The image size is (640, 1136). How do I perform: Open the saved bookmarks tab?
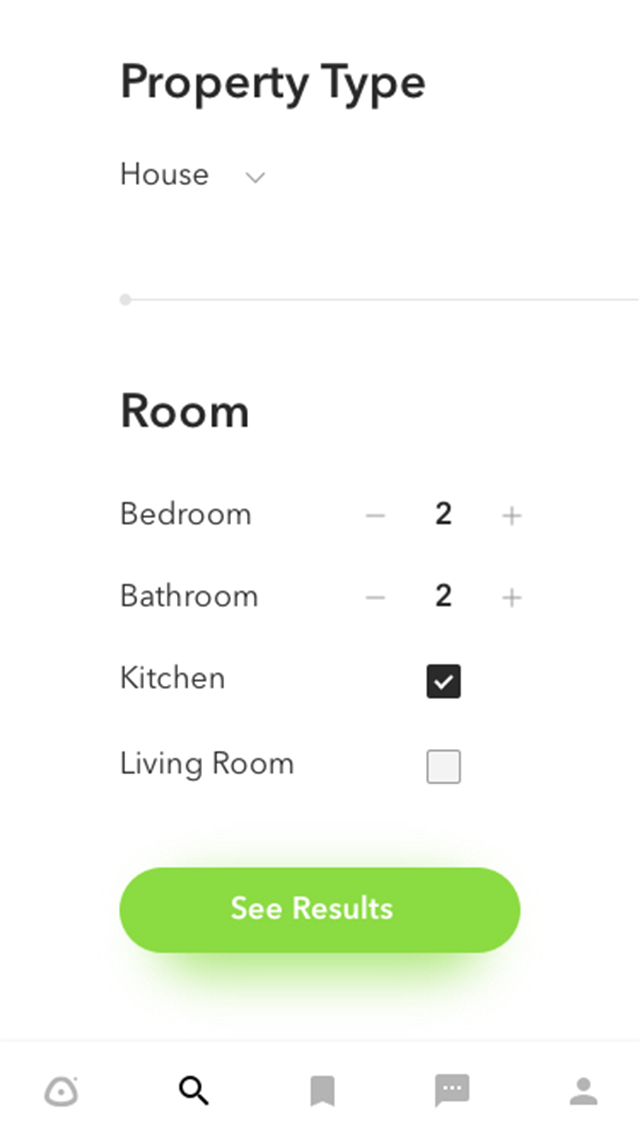pyautogui.click(x=322, y=1091)
